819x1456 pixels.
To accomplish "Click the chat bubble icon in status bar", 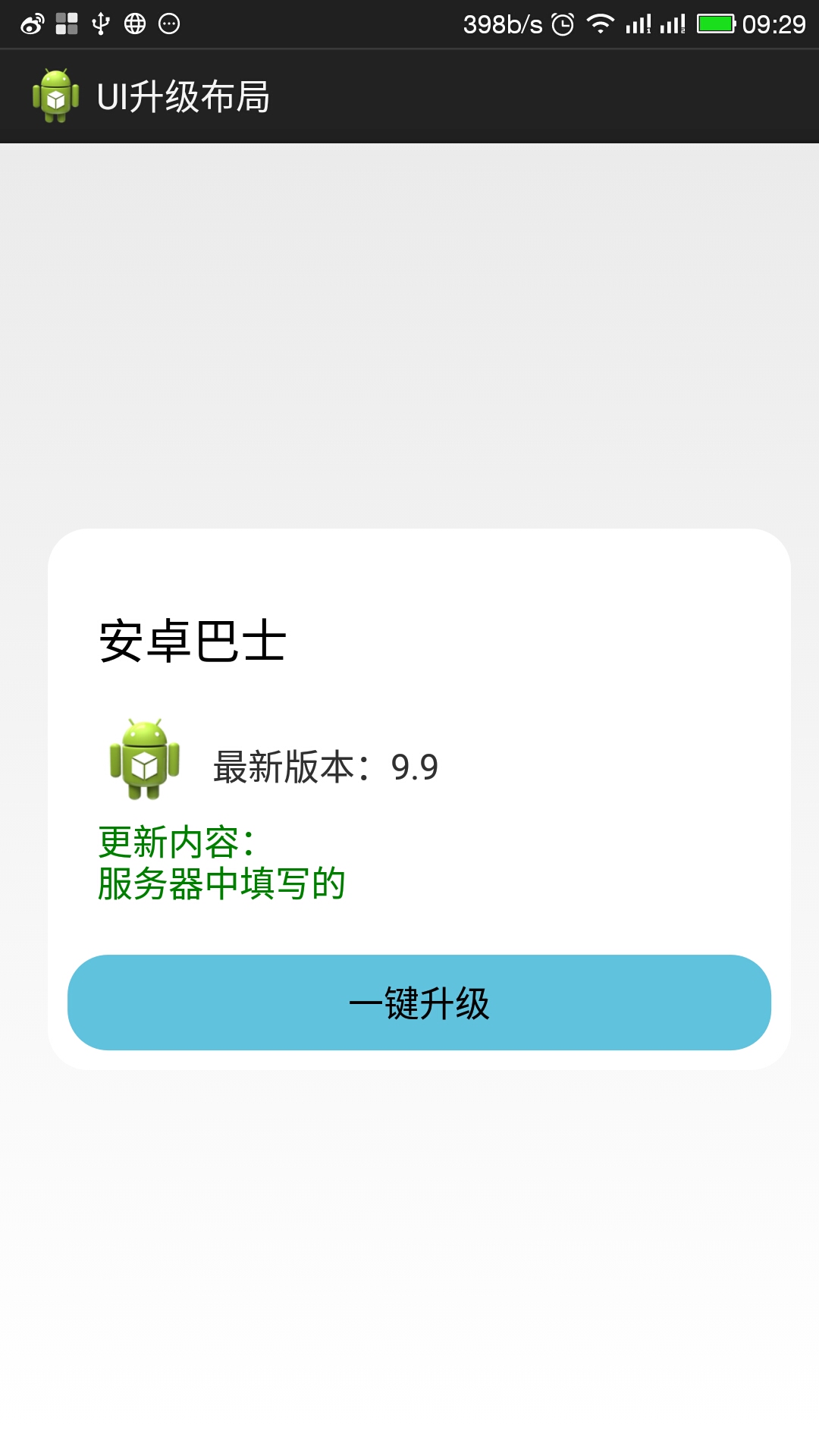I will pos(170,23).
